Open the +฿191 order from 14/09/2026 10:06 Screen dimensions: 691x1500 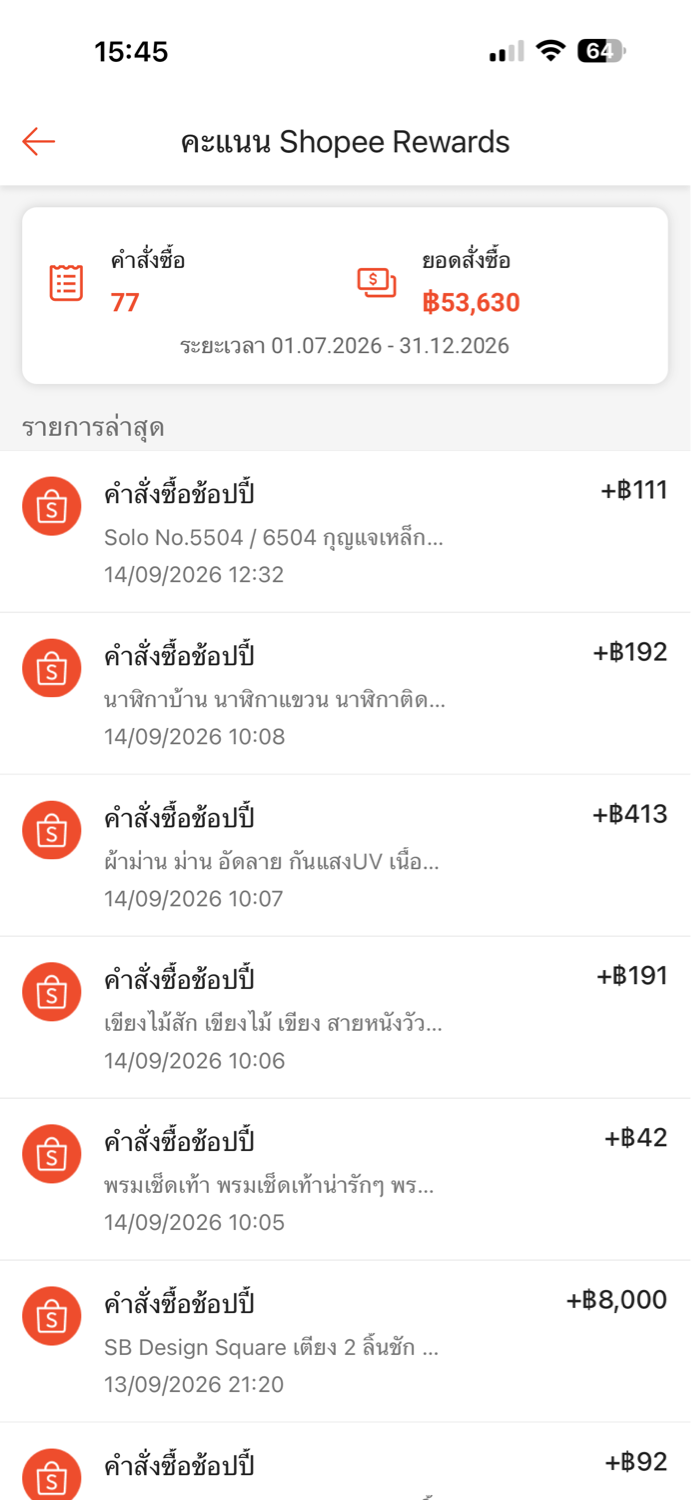(345, 1018)
